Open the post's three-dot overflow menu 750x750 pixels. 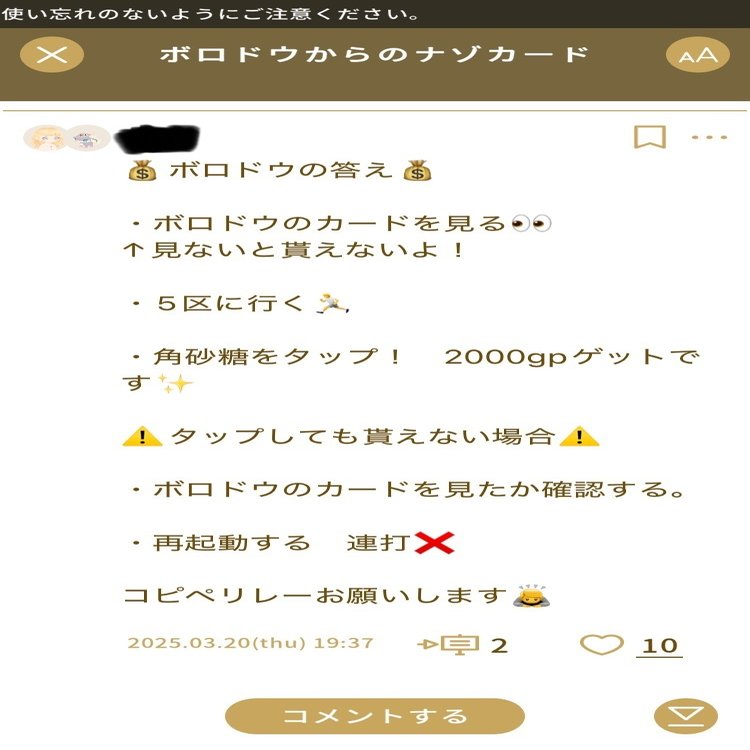[709, 137]
